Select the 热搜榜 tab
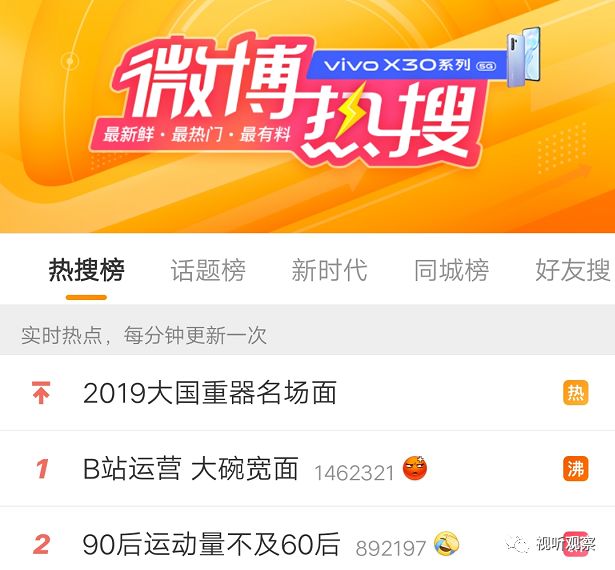 coord(86,270)
